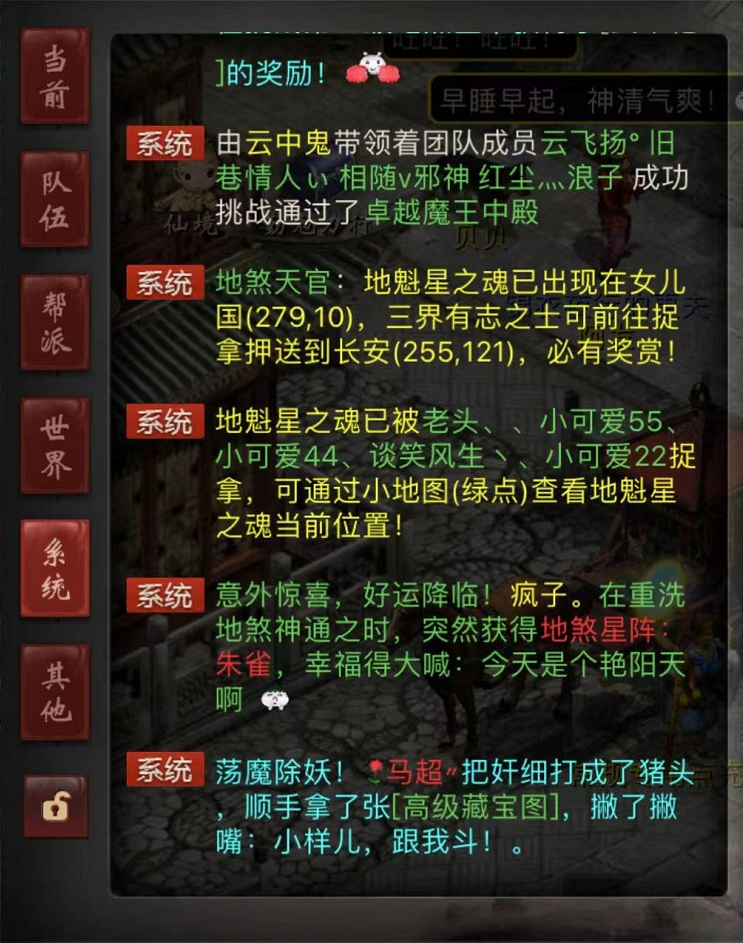Open the 其他 other messages tab
The width and height of the screenshot is (743, 943).
[x=54, y=691]
